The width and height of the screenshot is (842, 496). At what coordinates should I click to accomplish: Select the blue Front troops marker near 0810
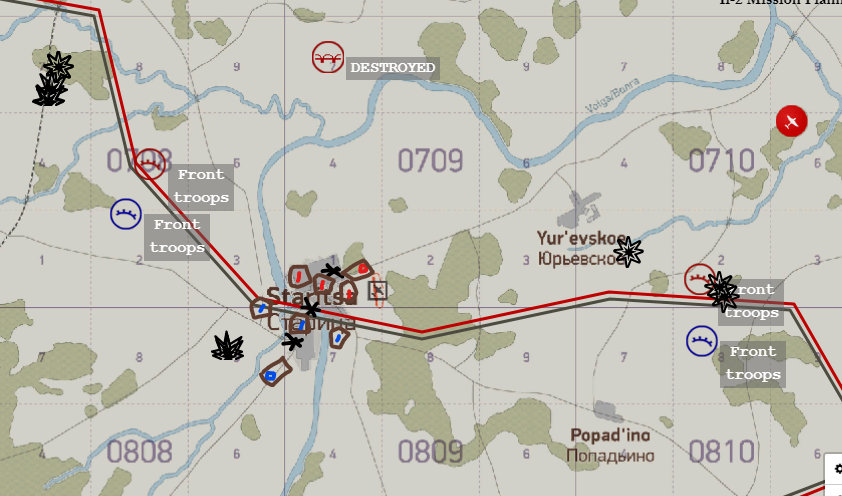pyautogui.click(x=702, y=342)
